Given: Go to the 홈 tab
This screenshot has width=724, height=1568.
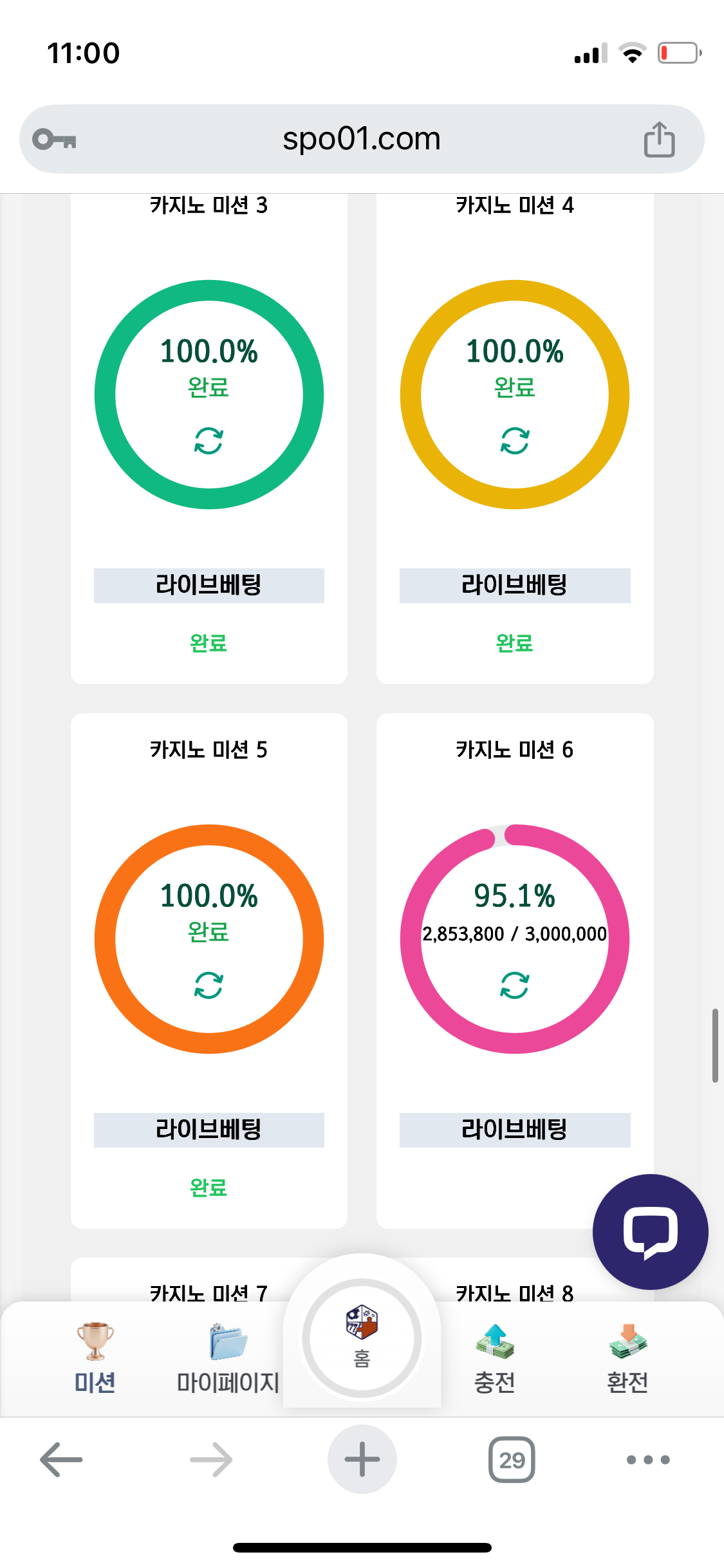Looking at the screenshot, I should click(362, 1338).
